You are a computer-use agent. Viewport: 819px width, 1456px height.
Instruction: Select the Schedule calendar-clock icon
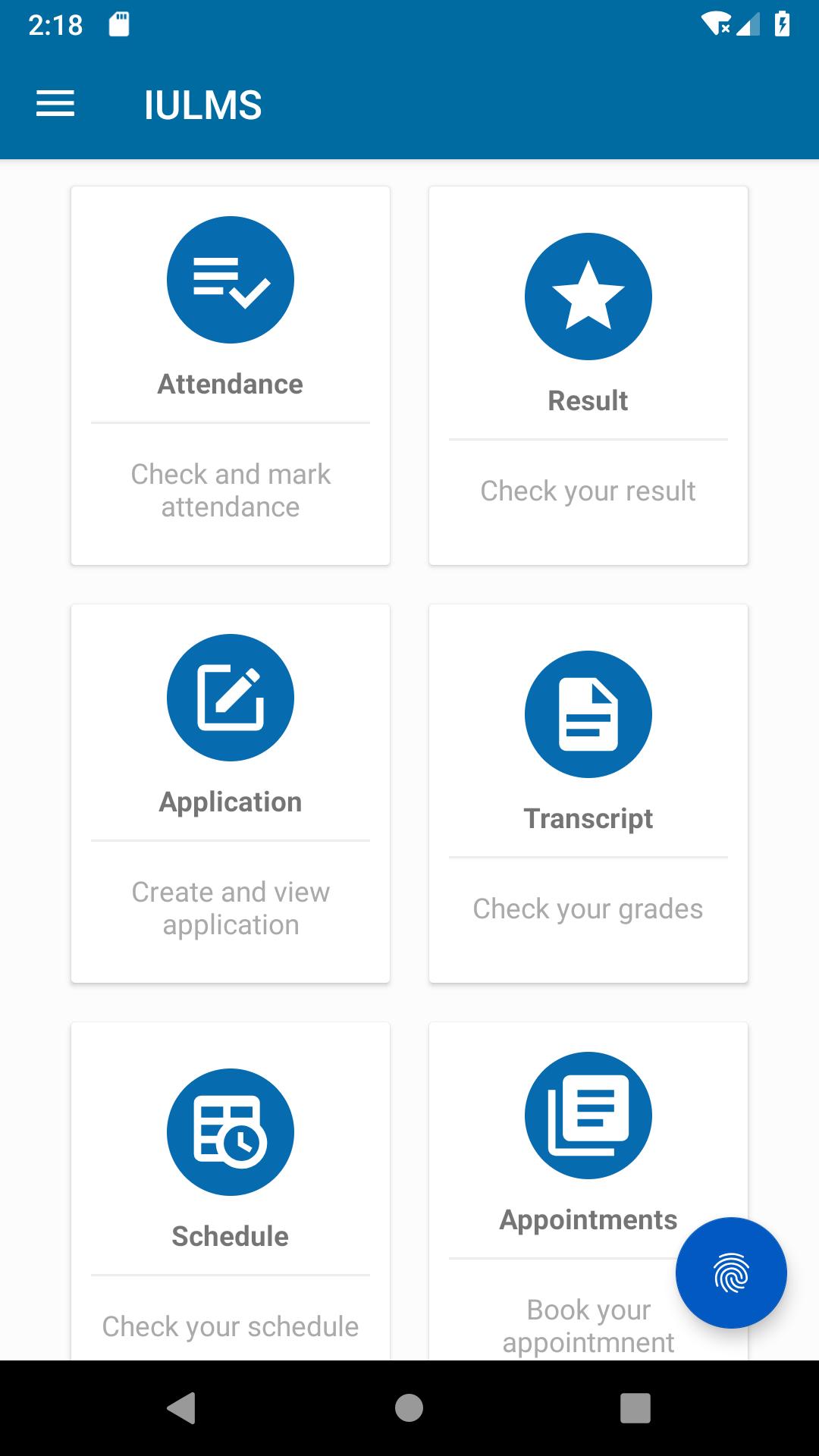pos(230,1131)
